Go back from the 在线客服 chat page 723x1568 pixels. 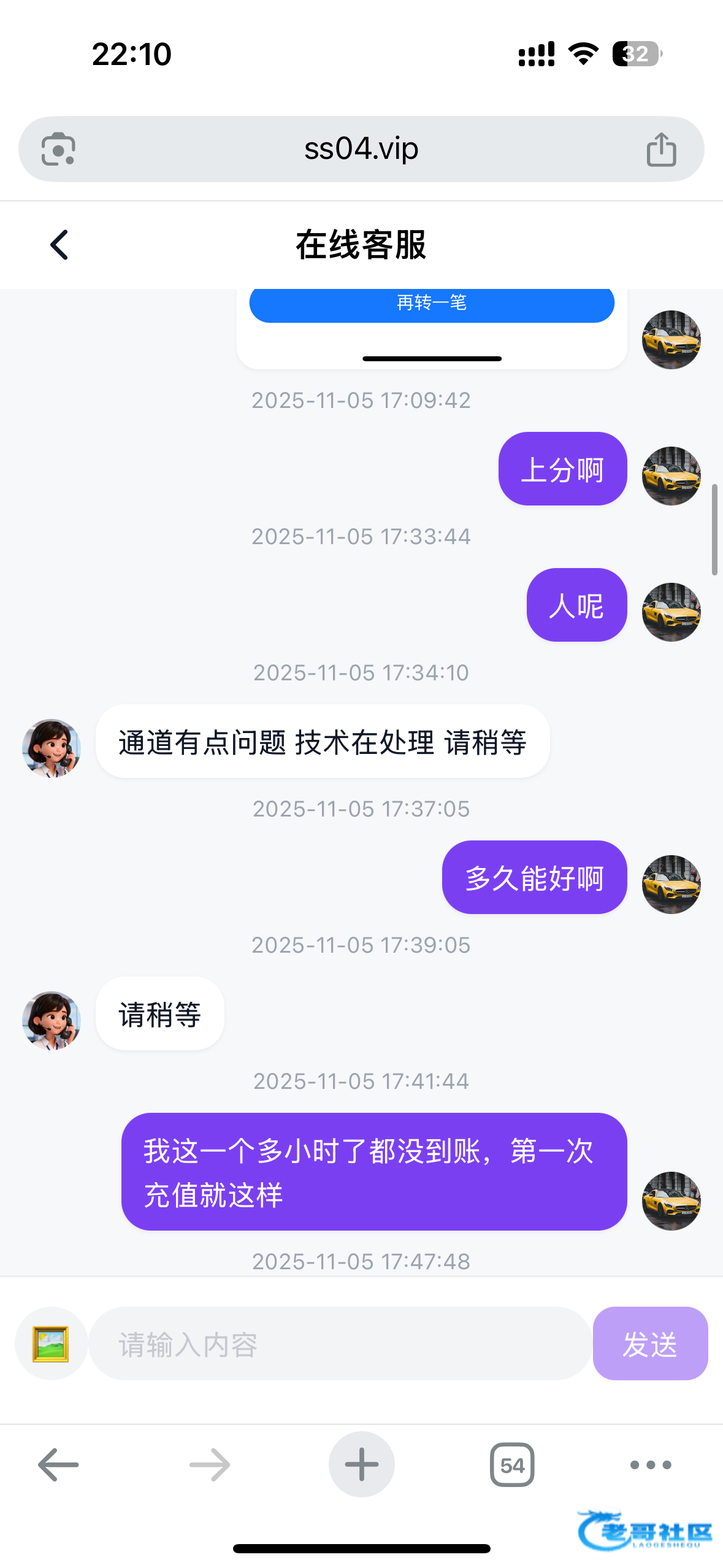coord(59,245)
